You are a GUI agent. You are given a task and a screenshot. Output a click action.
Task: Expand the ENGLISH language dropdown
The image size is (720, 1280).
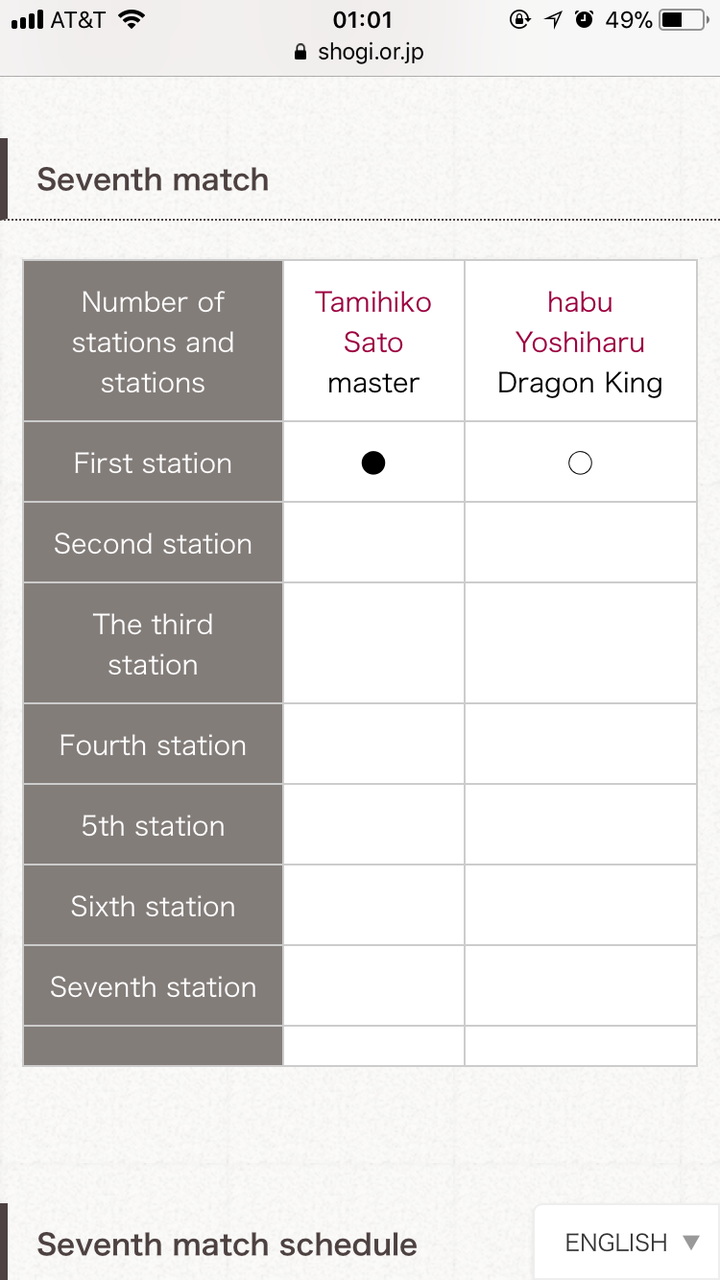627,1242
